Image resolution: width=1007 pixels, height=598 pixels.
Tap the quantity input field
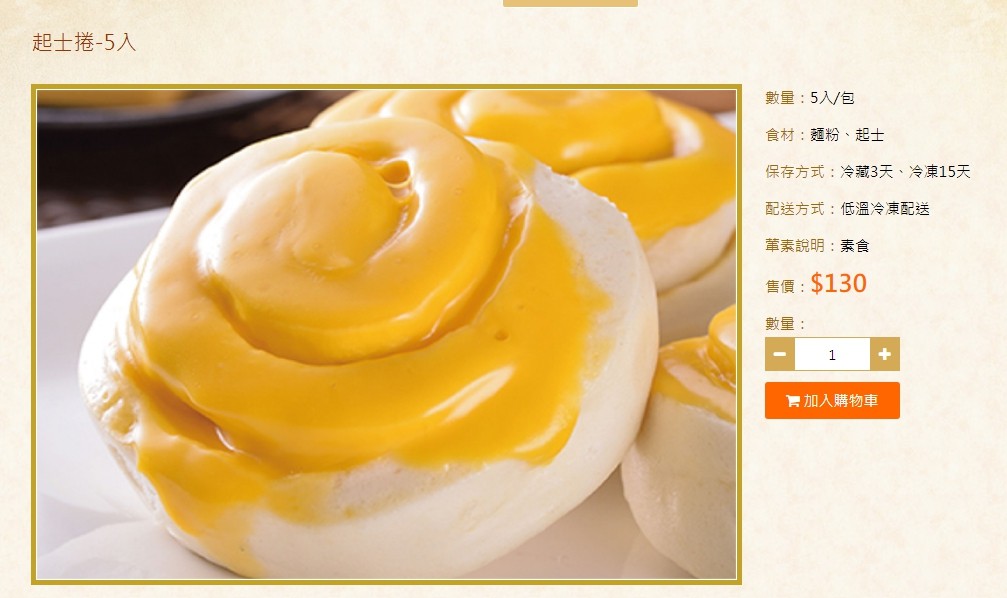pyautogui.click(x=832, y=354)
